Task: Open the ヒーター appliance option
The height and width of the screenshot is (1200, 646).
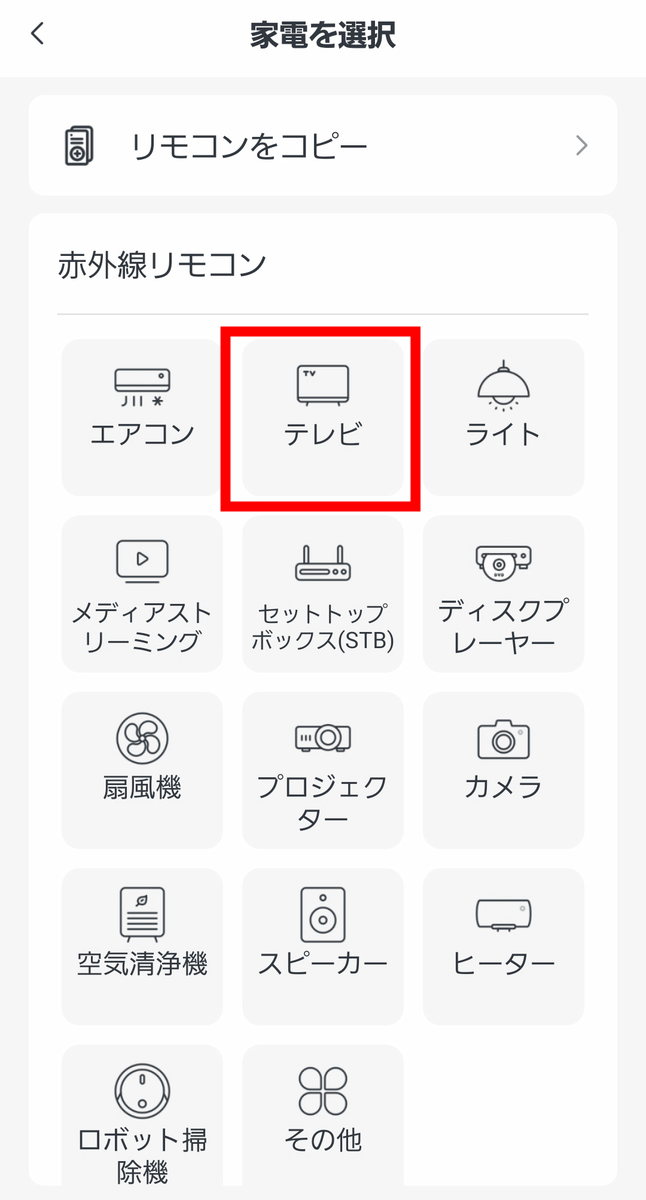Action: (503, 946)
